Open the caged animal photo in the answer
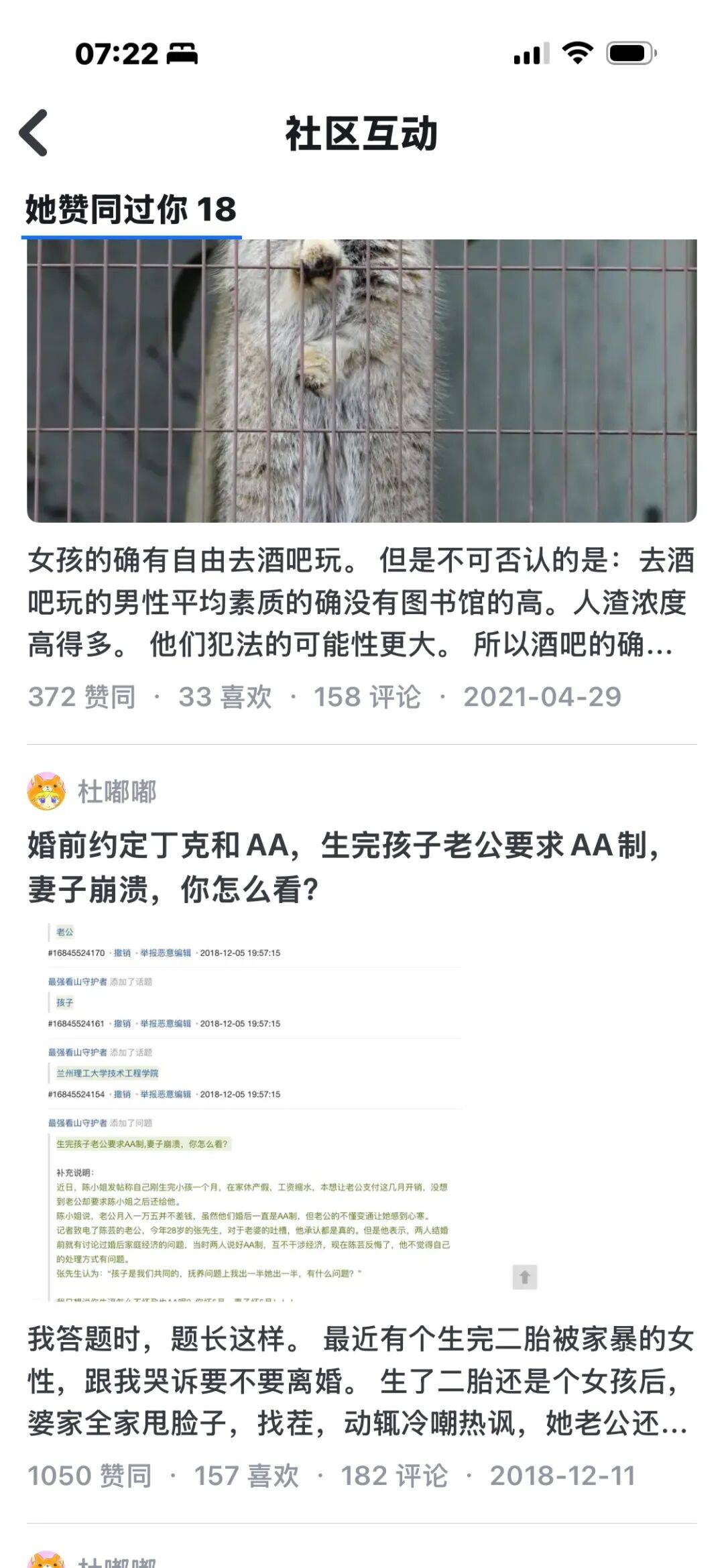 [x=361, y=381]
